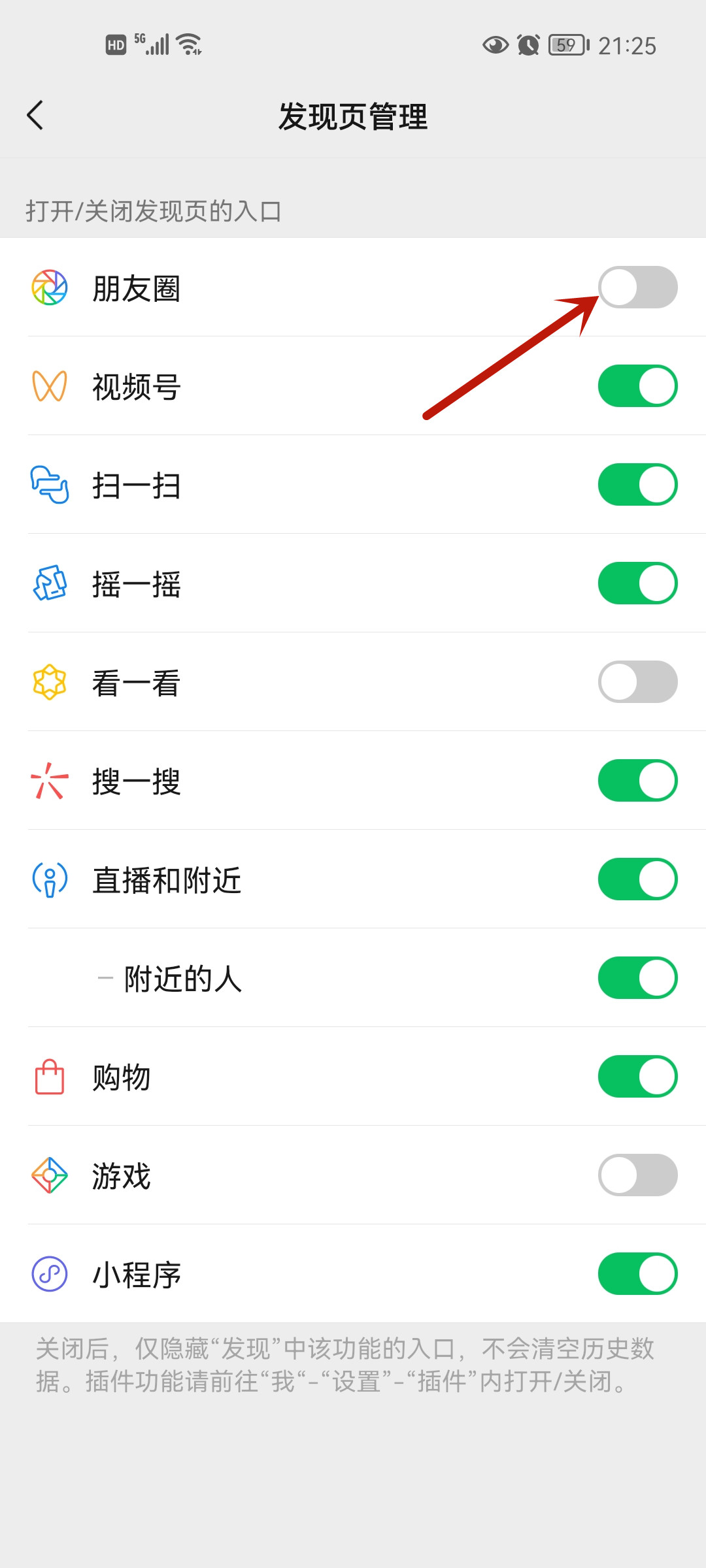Screen dimensions: 706x1568
Task: Enable the 游戏 switch
Action: (x=637, y=1175)
